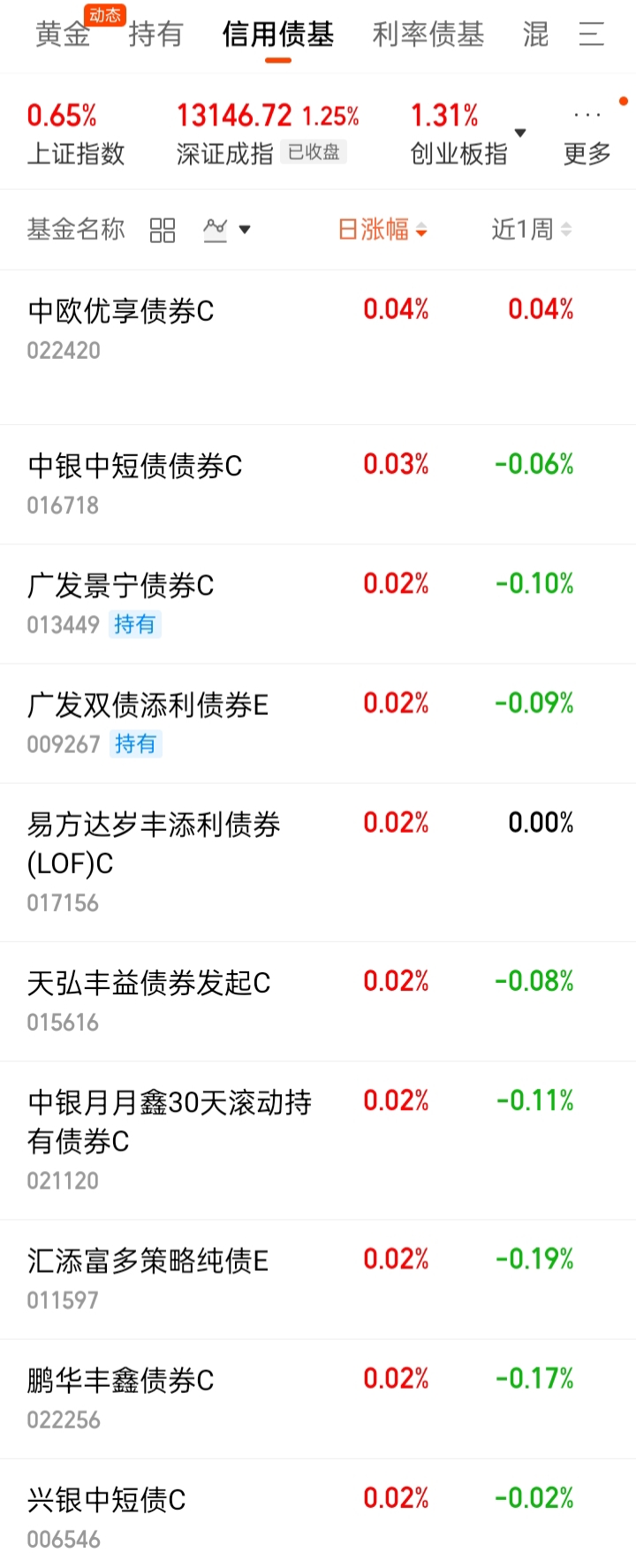Expand the 创业板指 index dropdown arrow

(x=520, y=133)
